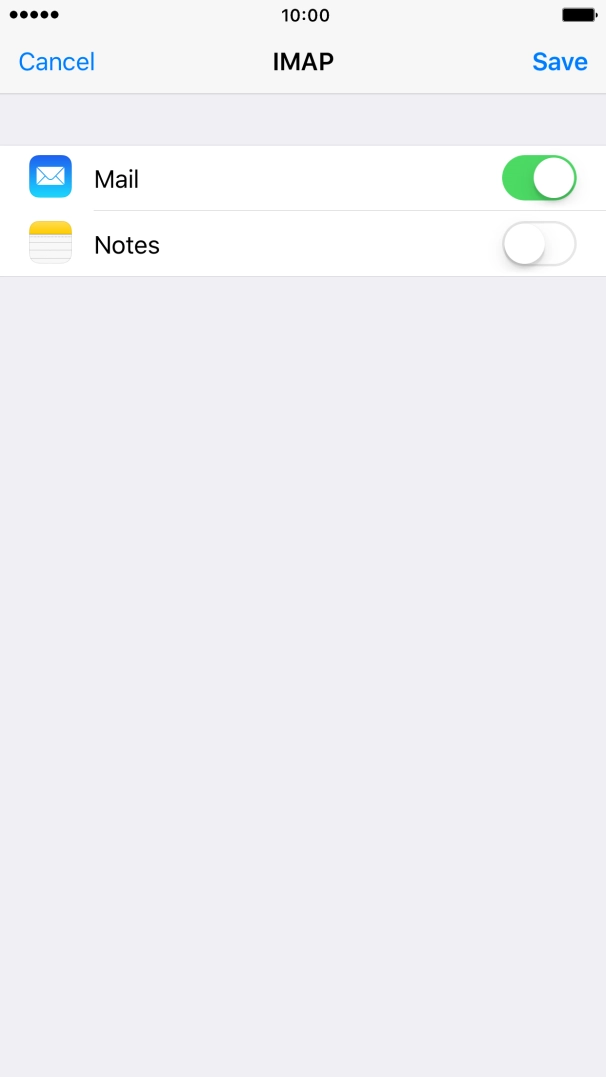Enable the Notes switch

(539, 244)
